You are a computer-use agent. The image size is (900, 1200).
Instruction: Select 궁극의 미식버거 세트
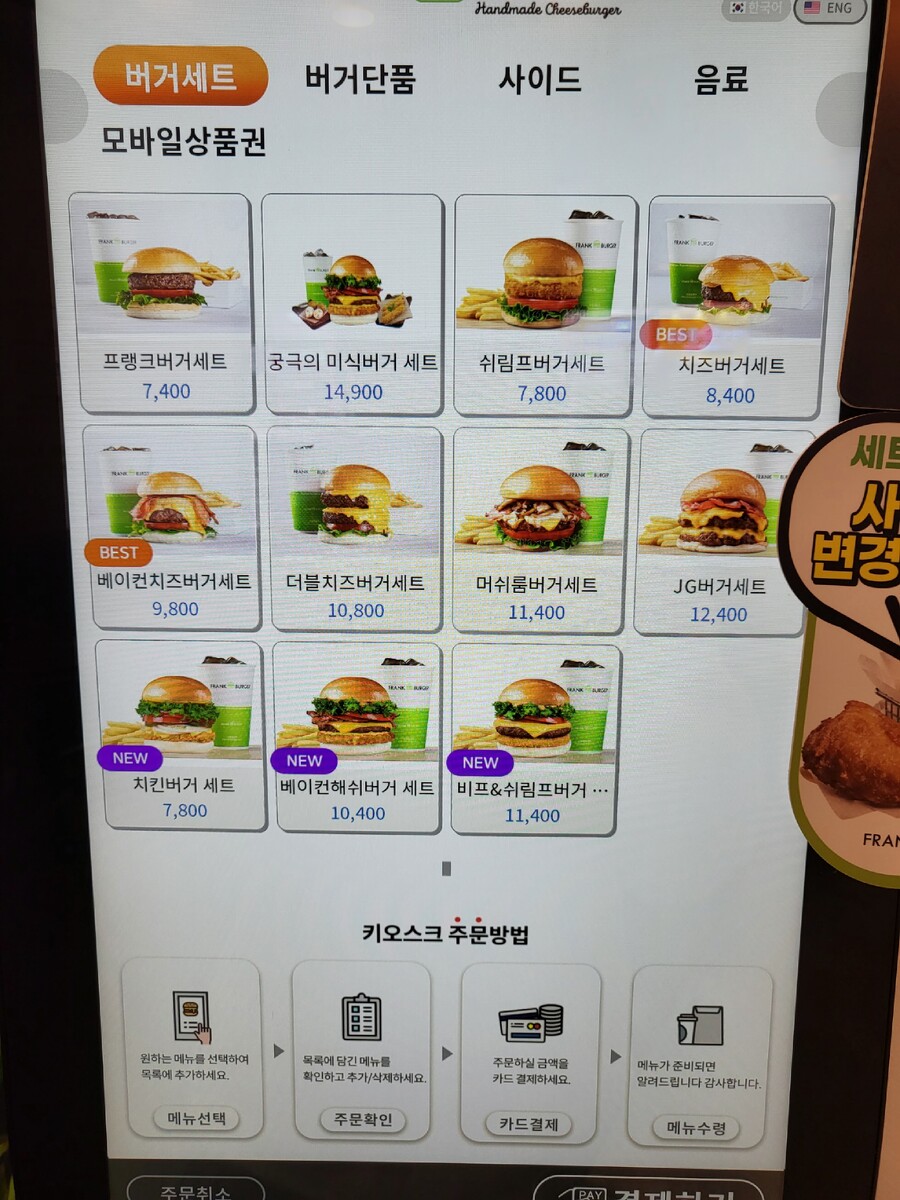pyautogui.click(x=352, y=305)
